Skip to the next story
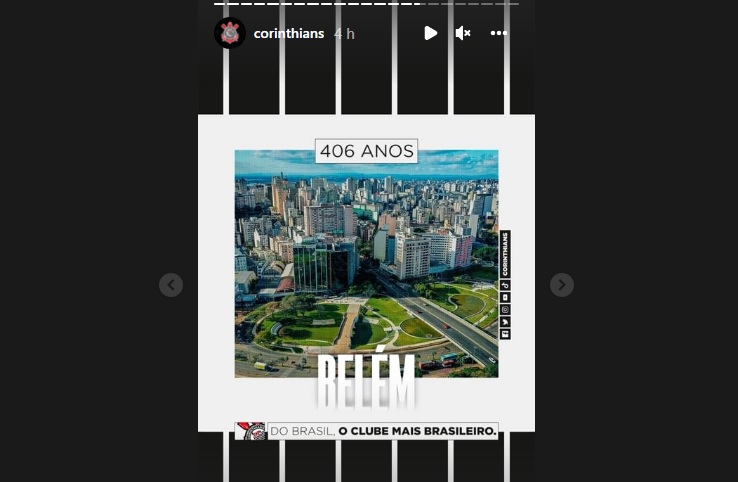Viewport: 738px width, 482px height. coord(562,285)
